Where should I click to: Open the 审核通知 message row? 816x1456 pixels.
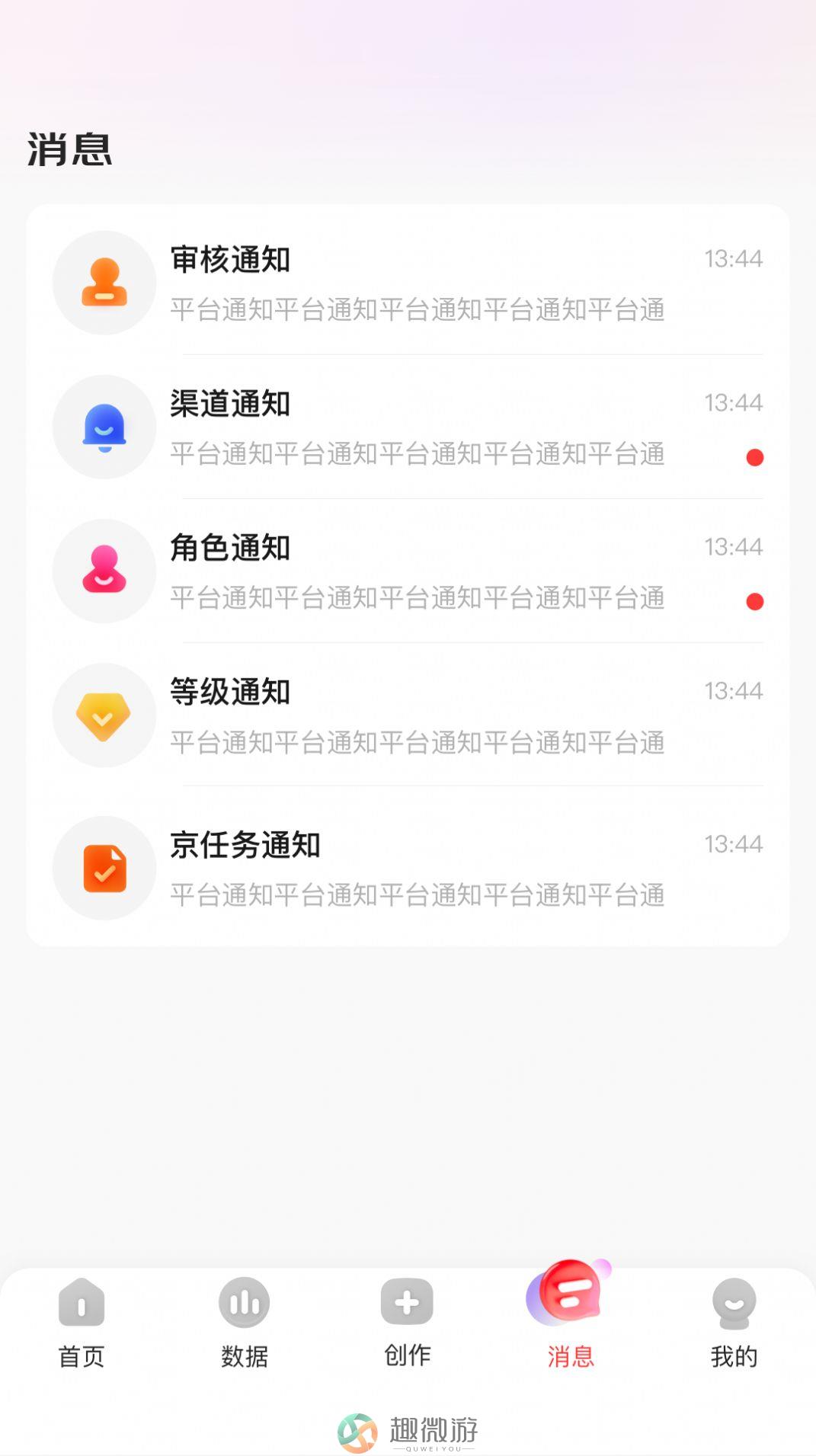pyautogui.click(x=408, y=283)
